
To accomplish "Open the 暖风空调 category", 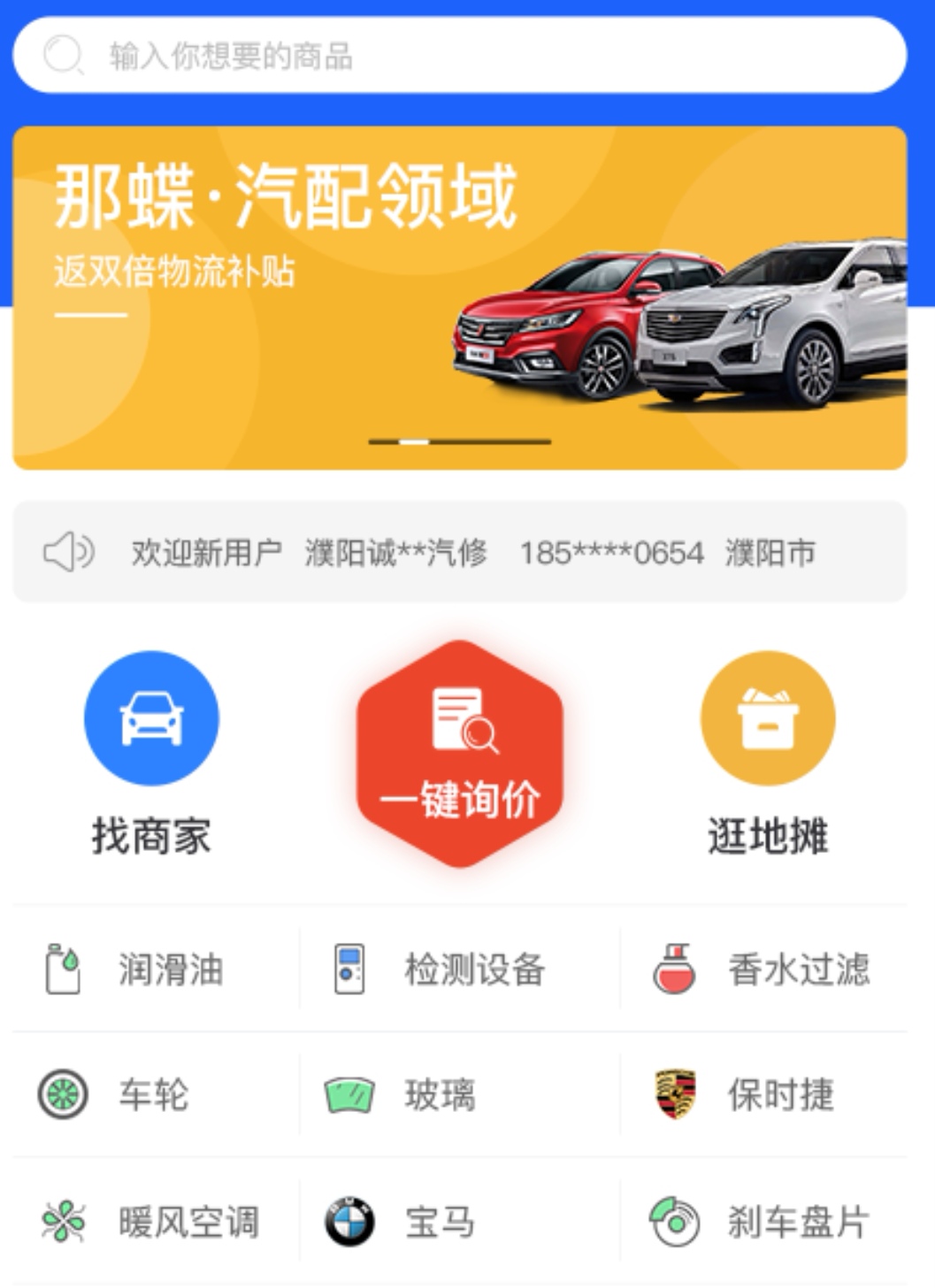I will 155,1222.
